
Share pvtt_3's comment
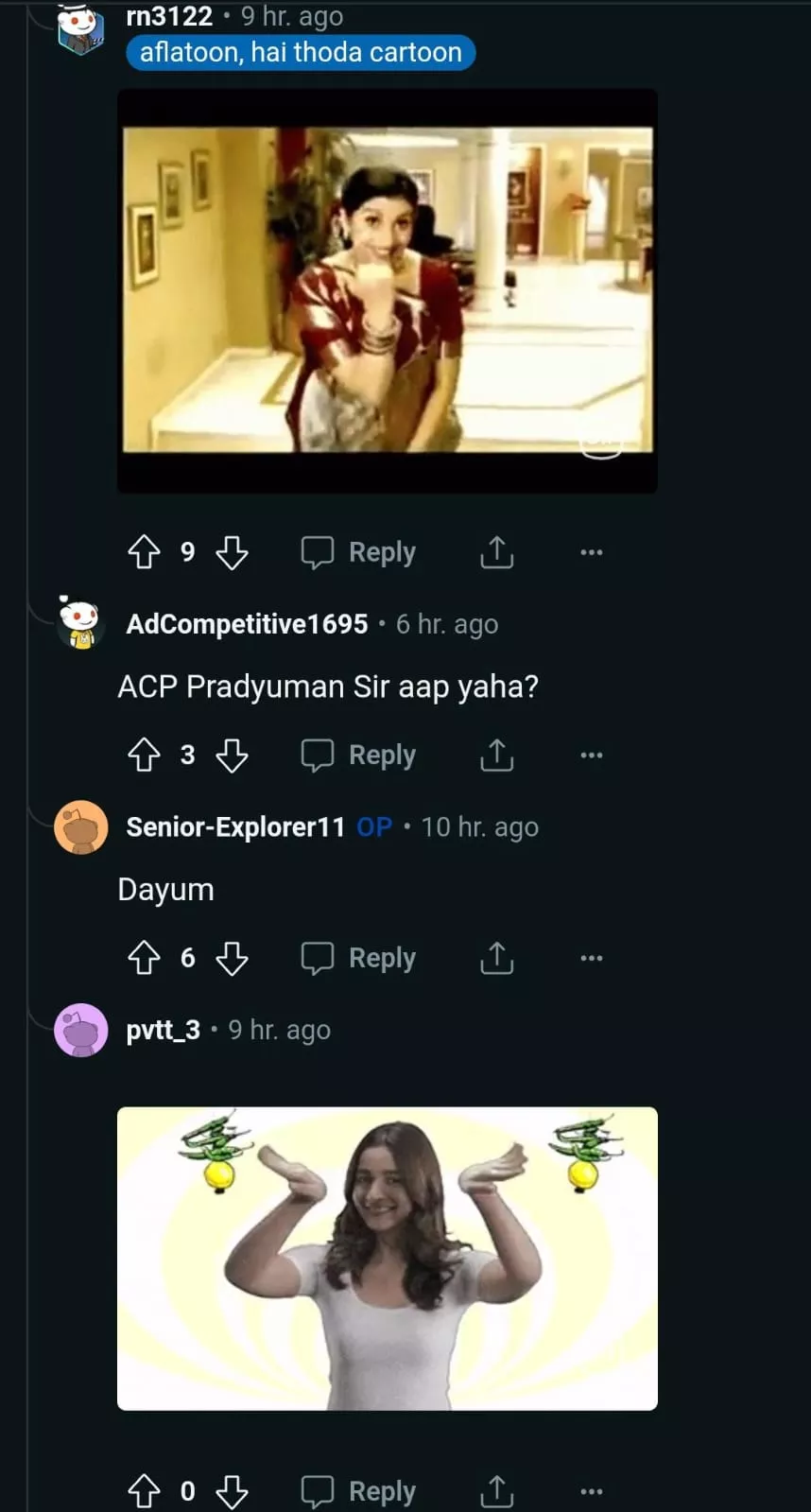[496, 1491]
